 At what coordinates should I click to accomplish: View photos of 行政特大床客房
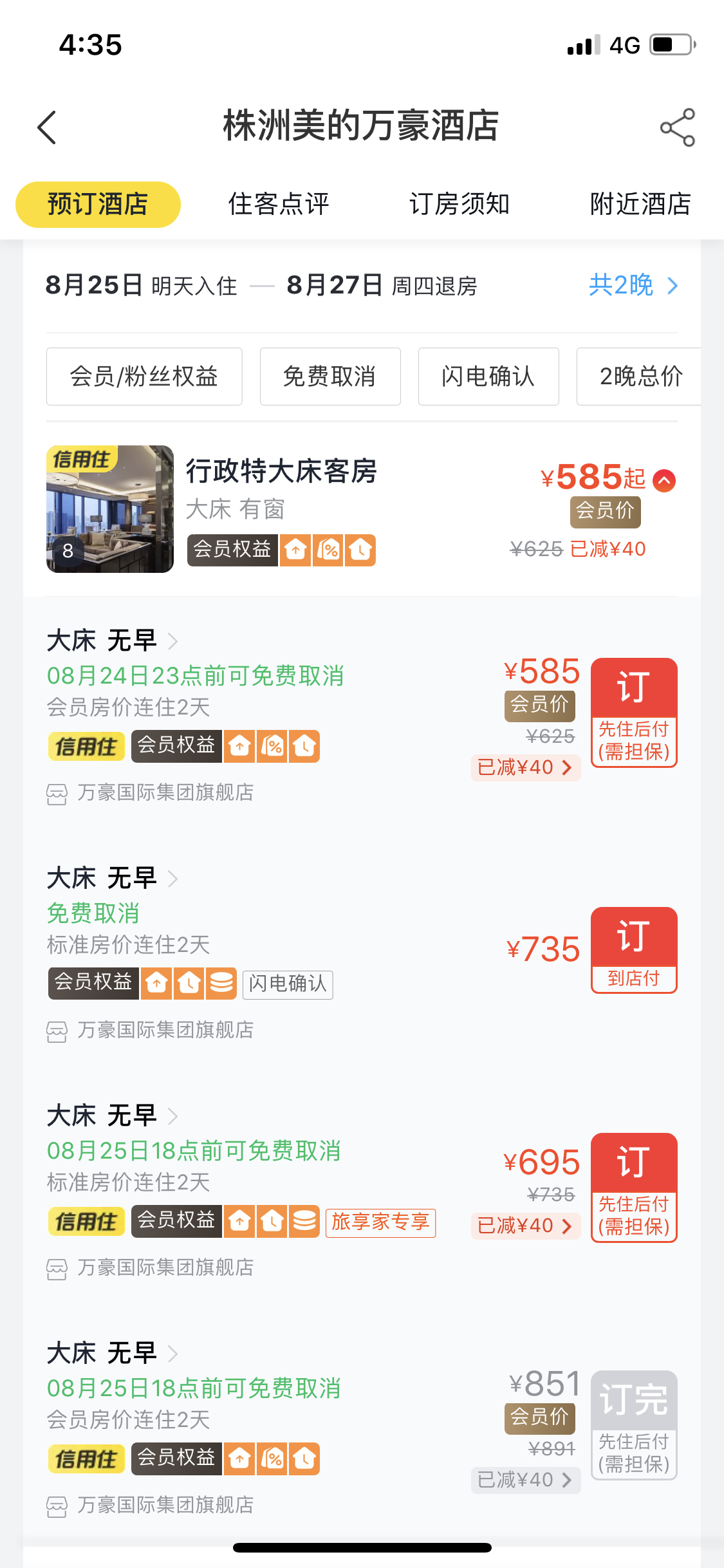110,509
